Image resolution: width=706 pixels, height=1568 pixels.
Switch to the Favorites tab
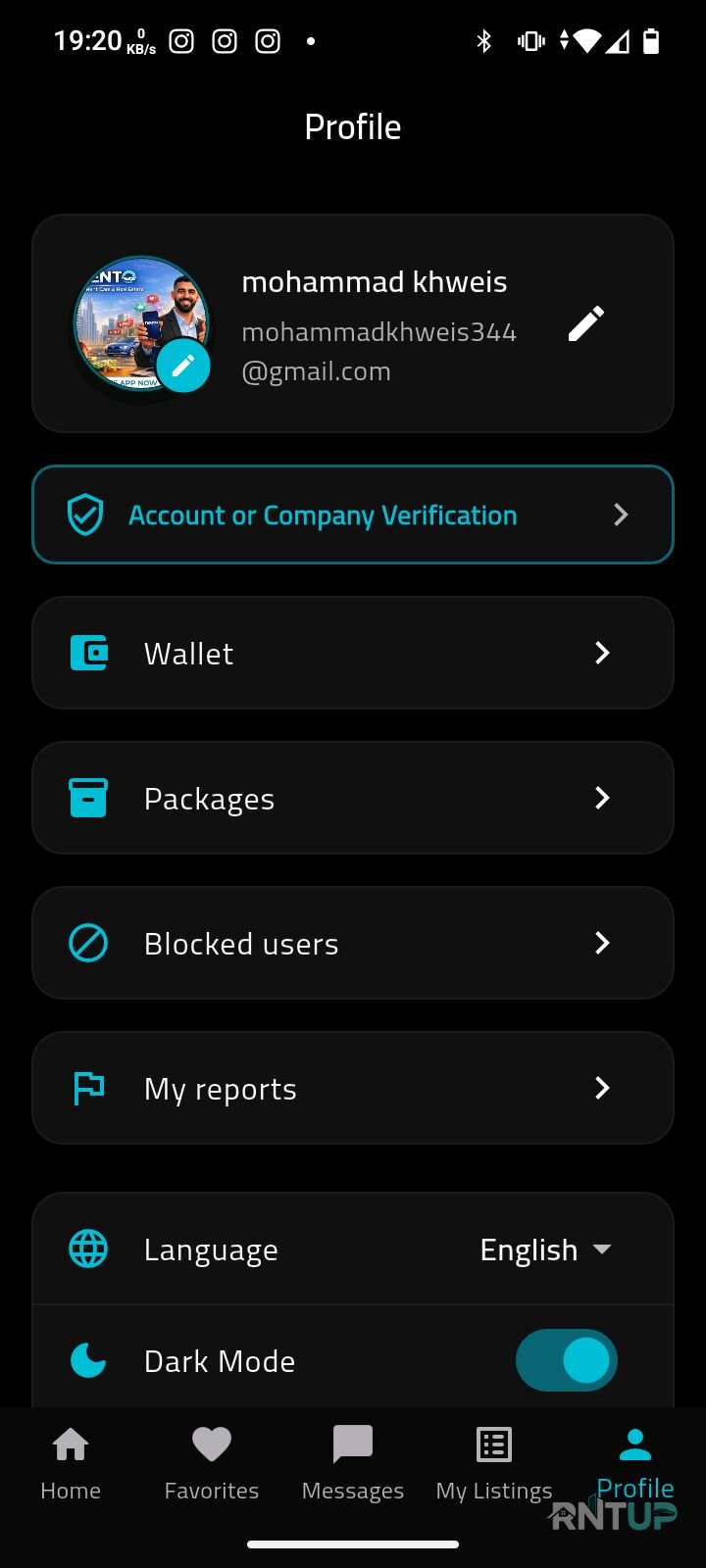212,1464
